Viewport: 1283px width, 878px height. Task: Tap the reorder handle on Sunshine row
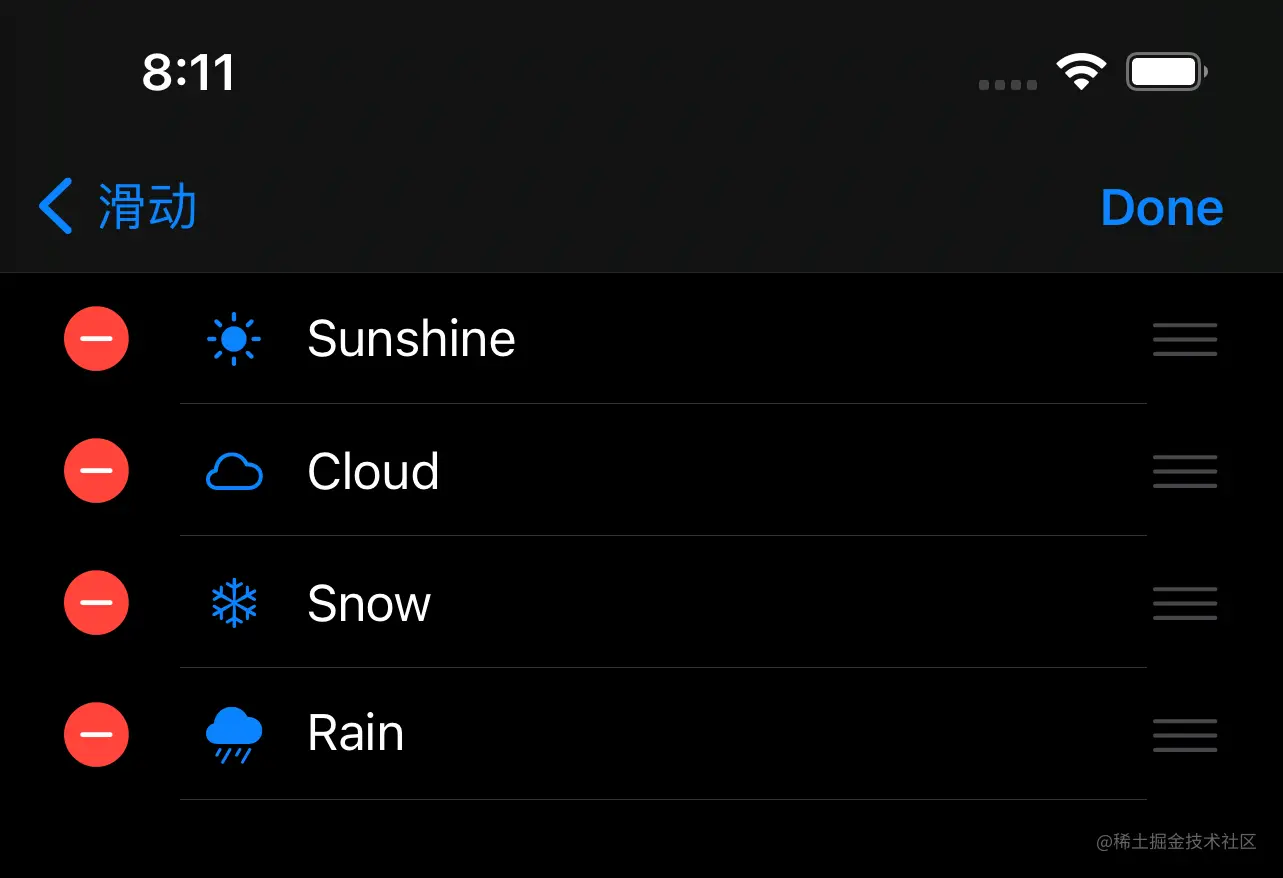[1184, 339]
